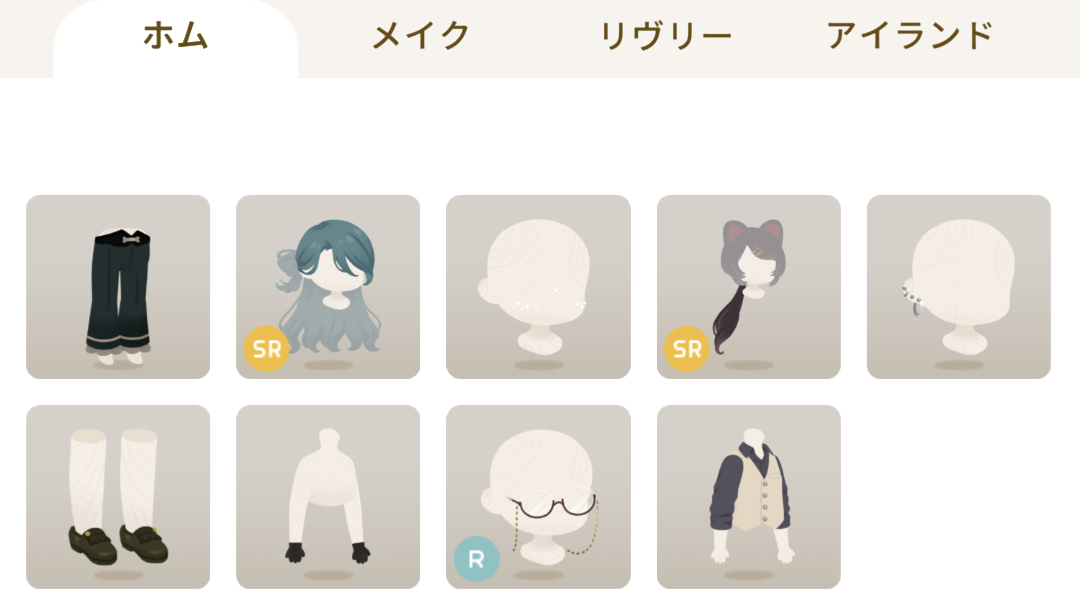Pick the R glasses with chain
Image resolution: width=1080 pixels, height=615 pixels.
click(x=538, y=497)
